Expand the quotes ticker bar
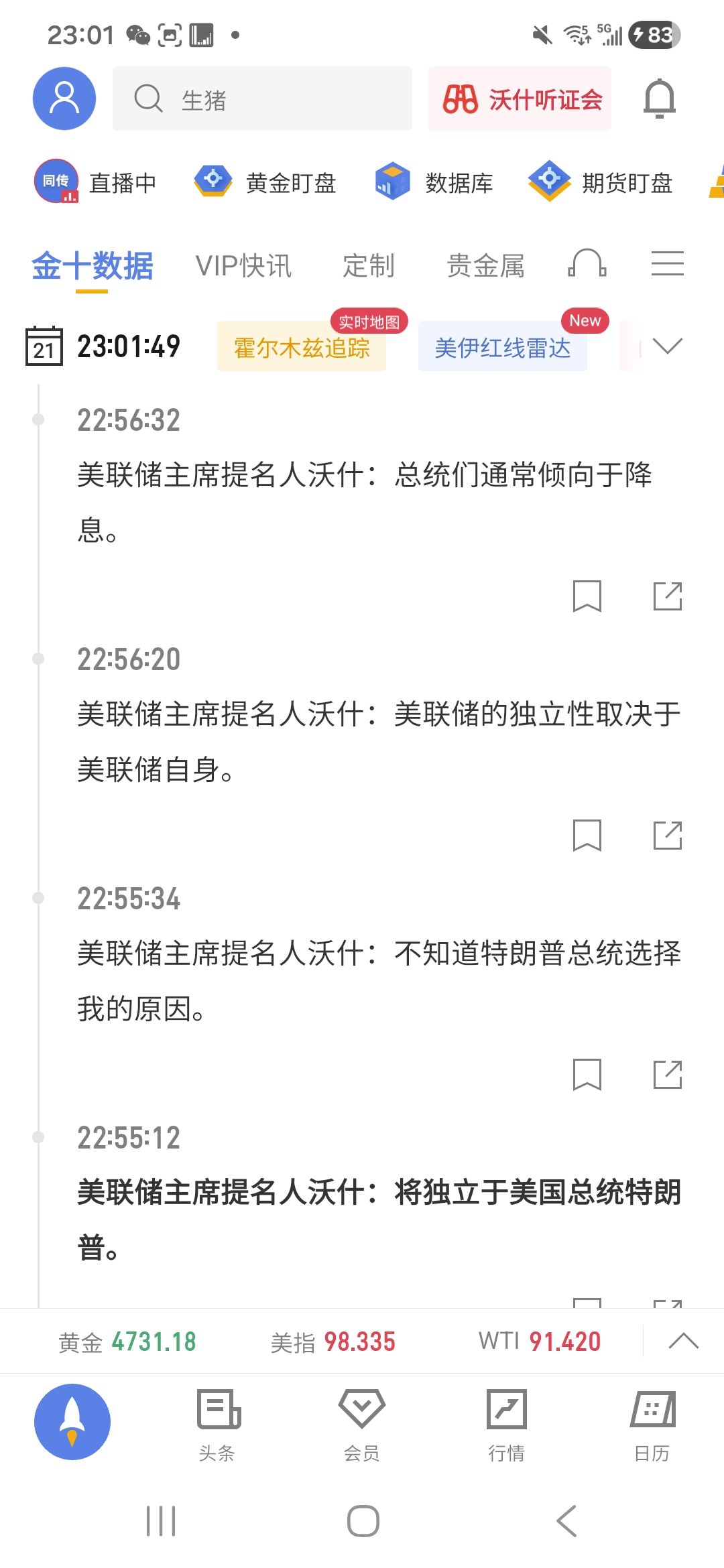The height and width of the screenshot is (1568, 724). pos(683,1341)
